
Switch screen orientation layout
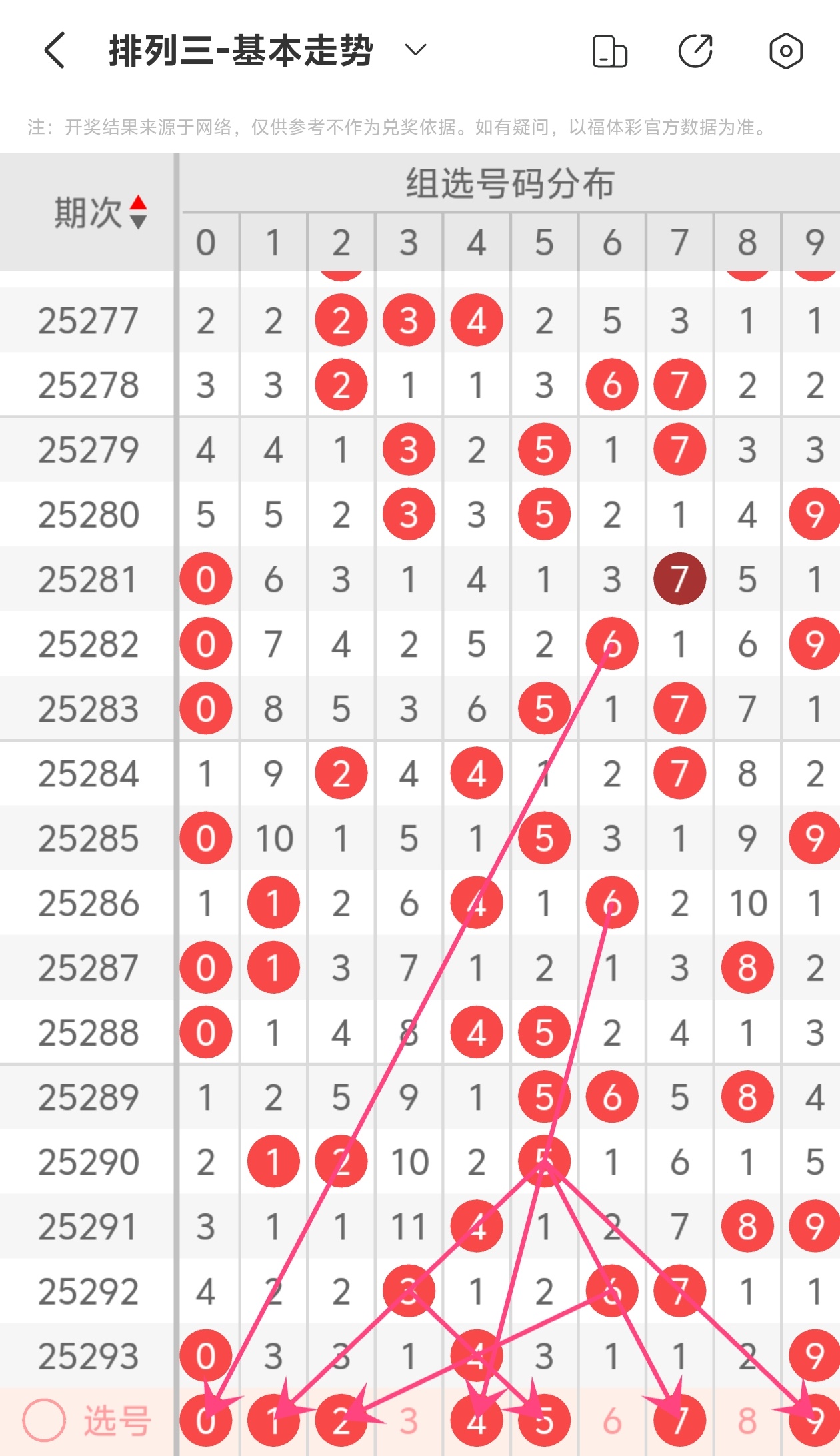tap(609, 51)
